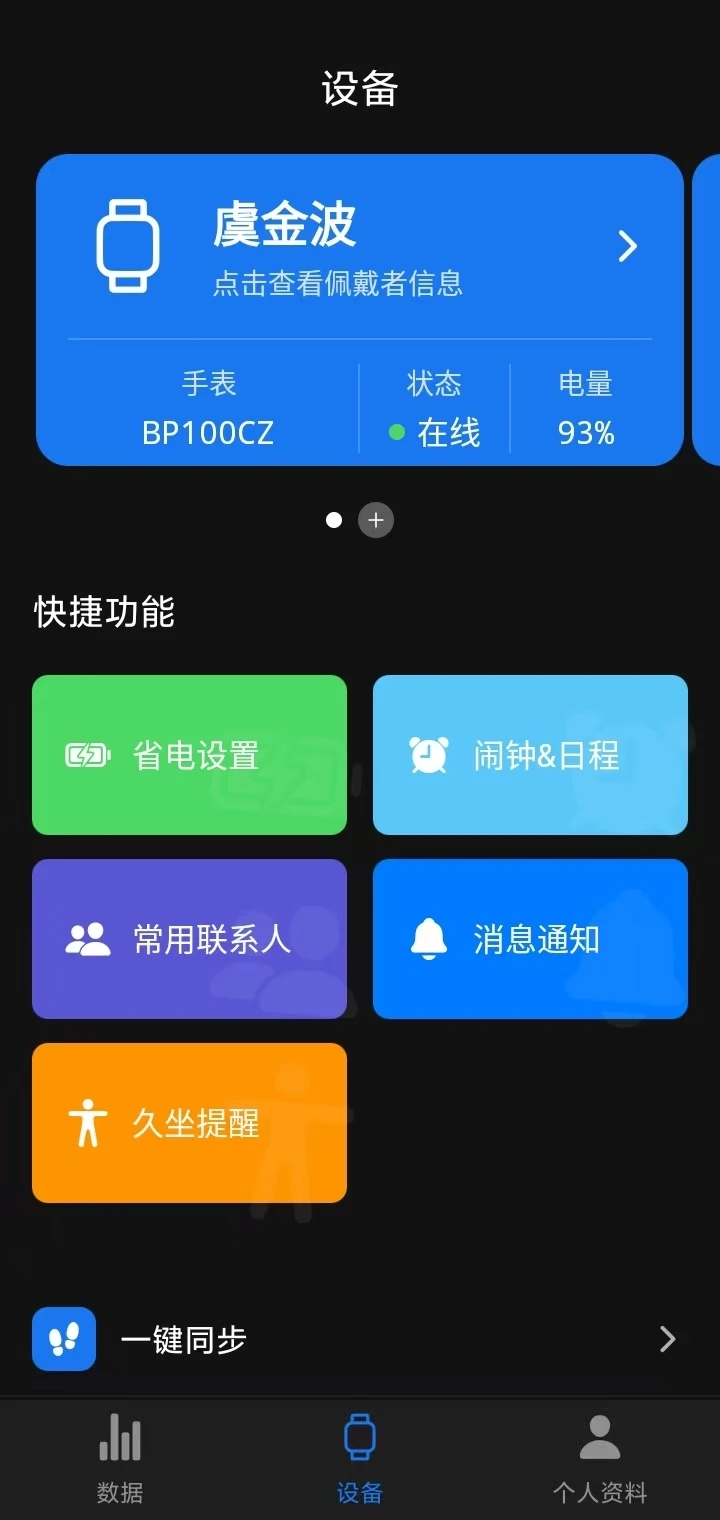Tap the footsteps icon next to 一键同步
Viewport: 720px width, 1520px height.
(63, 1337)
